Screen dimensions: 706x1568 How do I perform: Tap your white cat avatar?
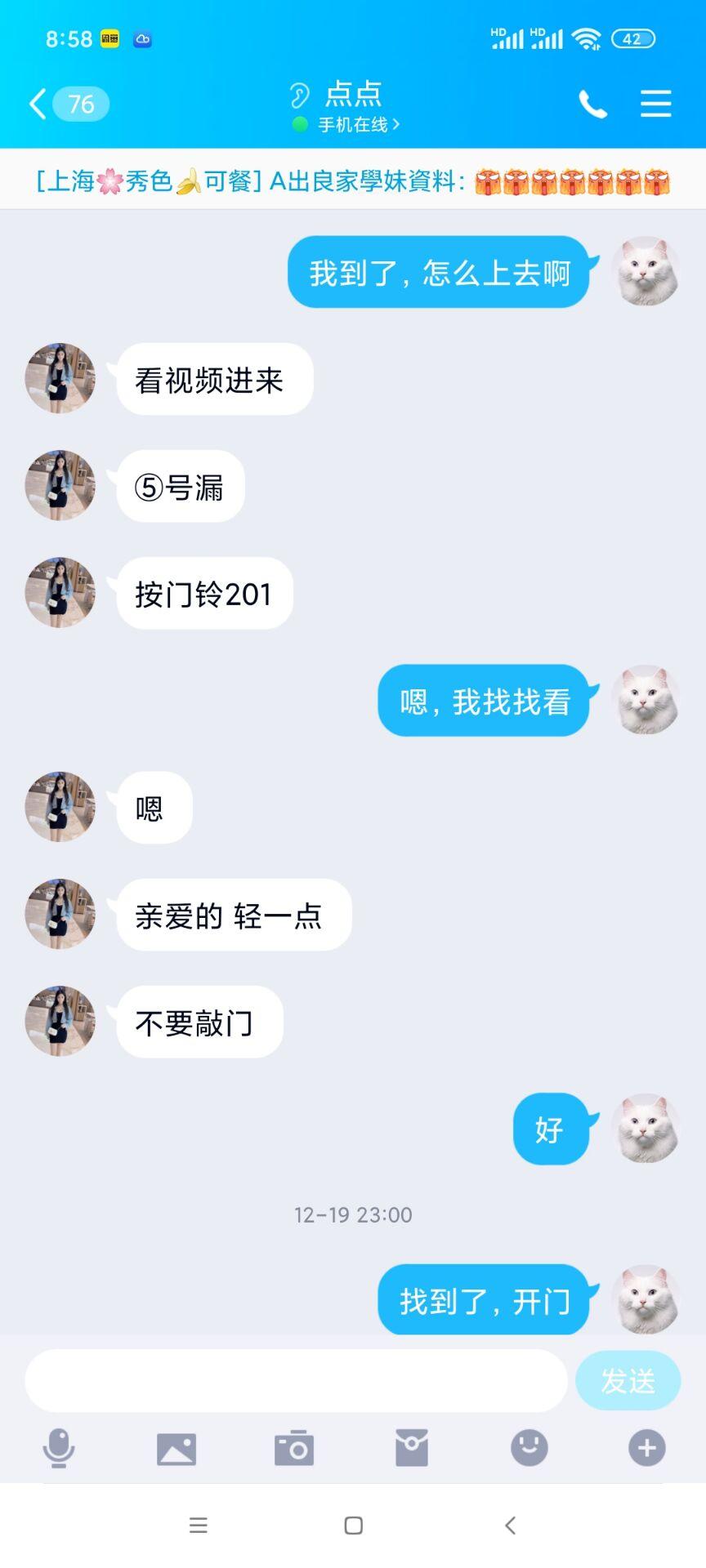coord(646,270)
